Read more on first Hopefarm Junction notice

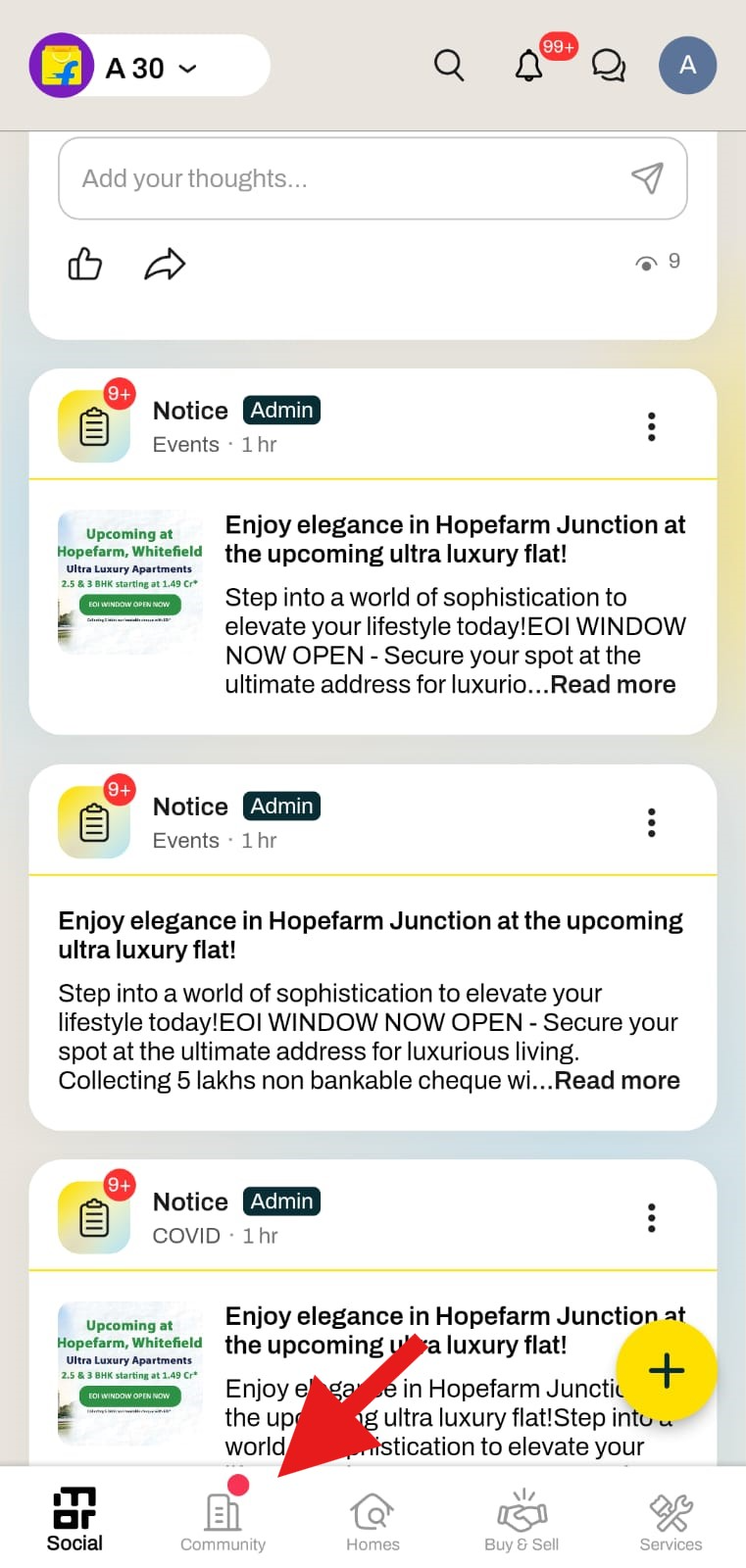[613, 684]
